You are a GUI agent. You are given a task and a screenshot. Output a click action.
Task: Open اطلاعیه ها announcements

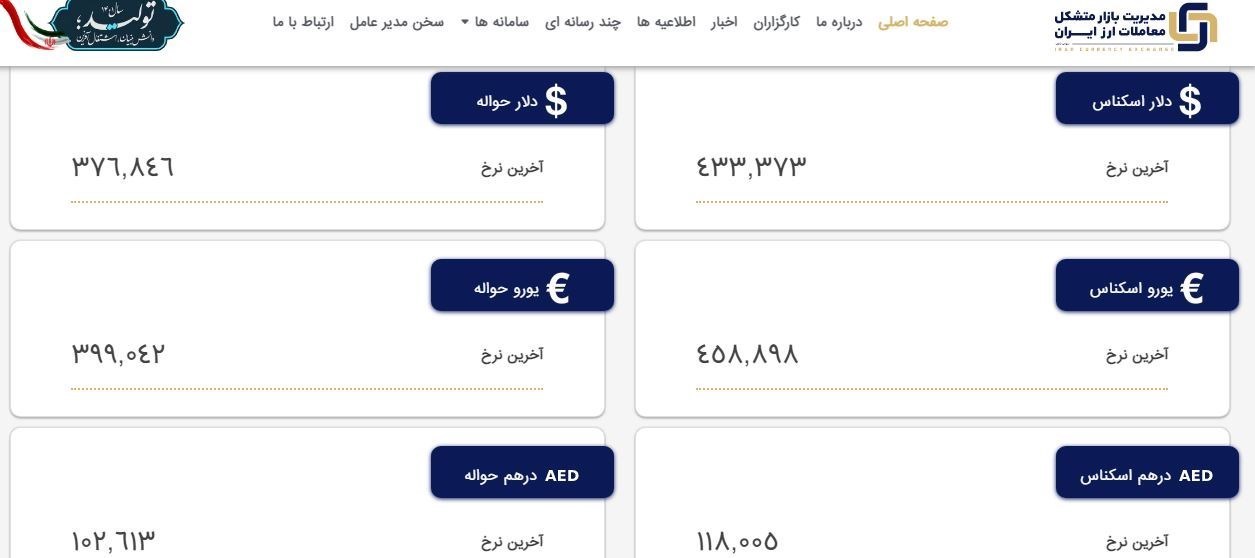pos(666,22)
